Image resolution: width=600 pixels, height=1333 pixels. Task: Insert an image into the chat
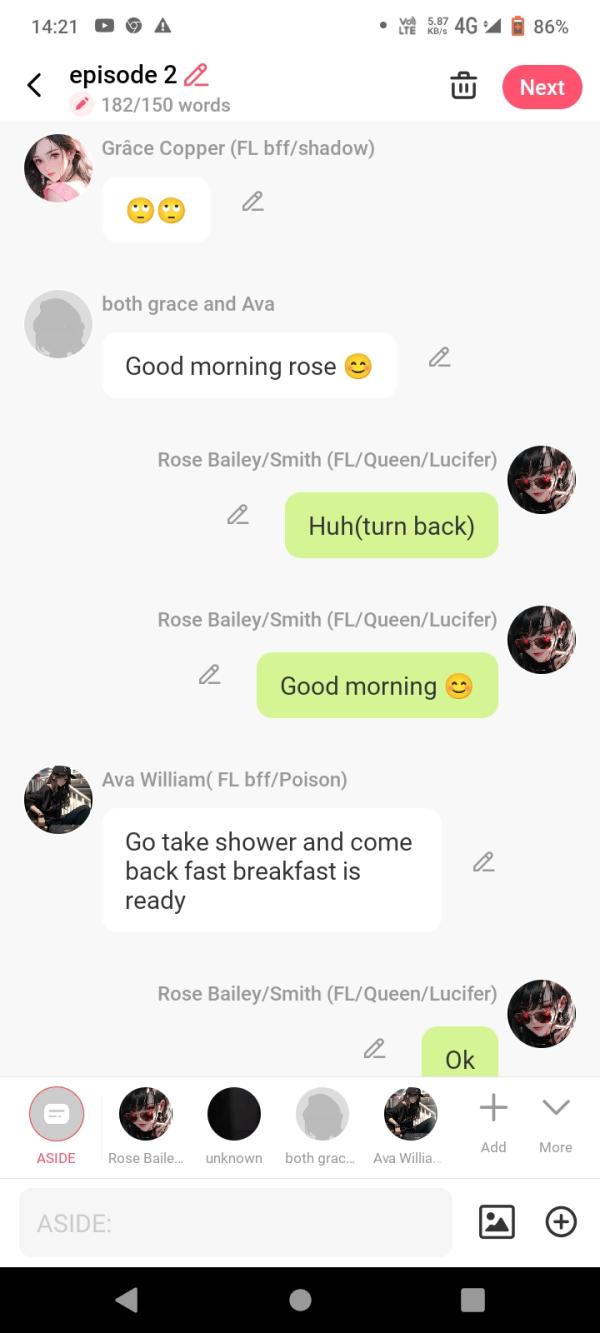[497, 1222]
